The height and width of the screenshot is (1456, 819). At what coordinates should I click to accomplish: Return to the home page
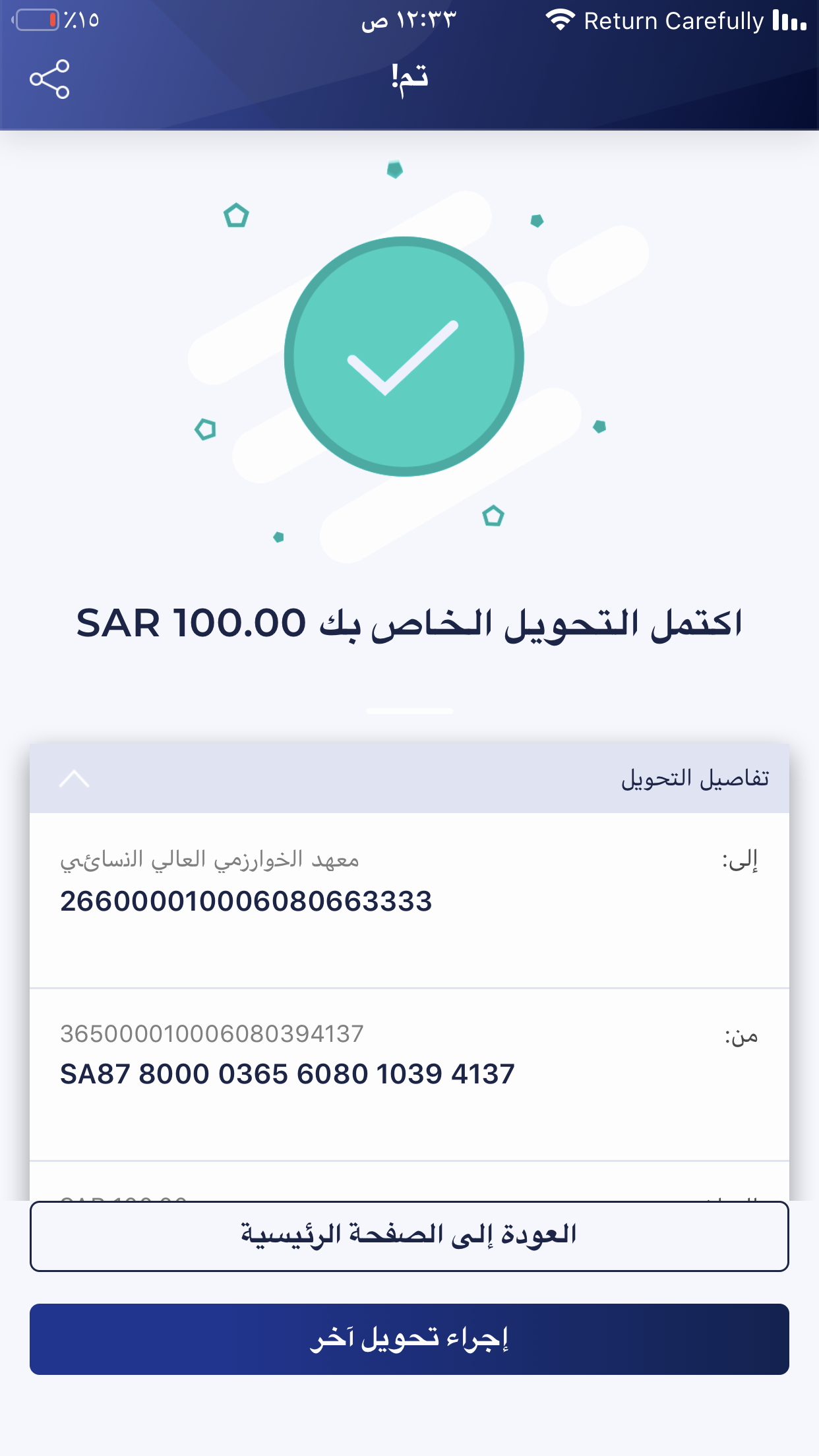[x=409, y=1236]
